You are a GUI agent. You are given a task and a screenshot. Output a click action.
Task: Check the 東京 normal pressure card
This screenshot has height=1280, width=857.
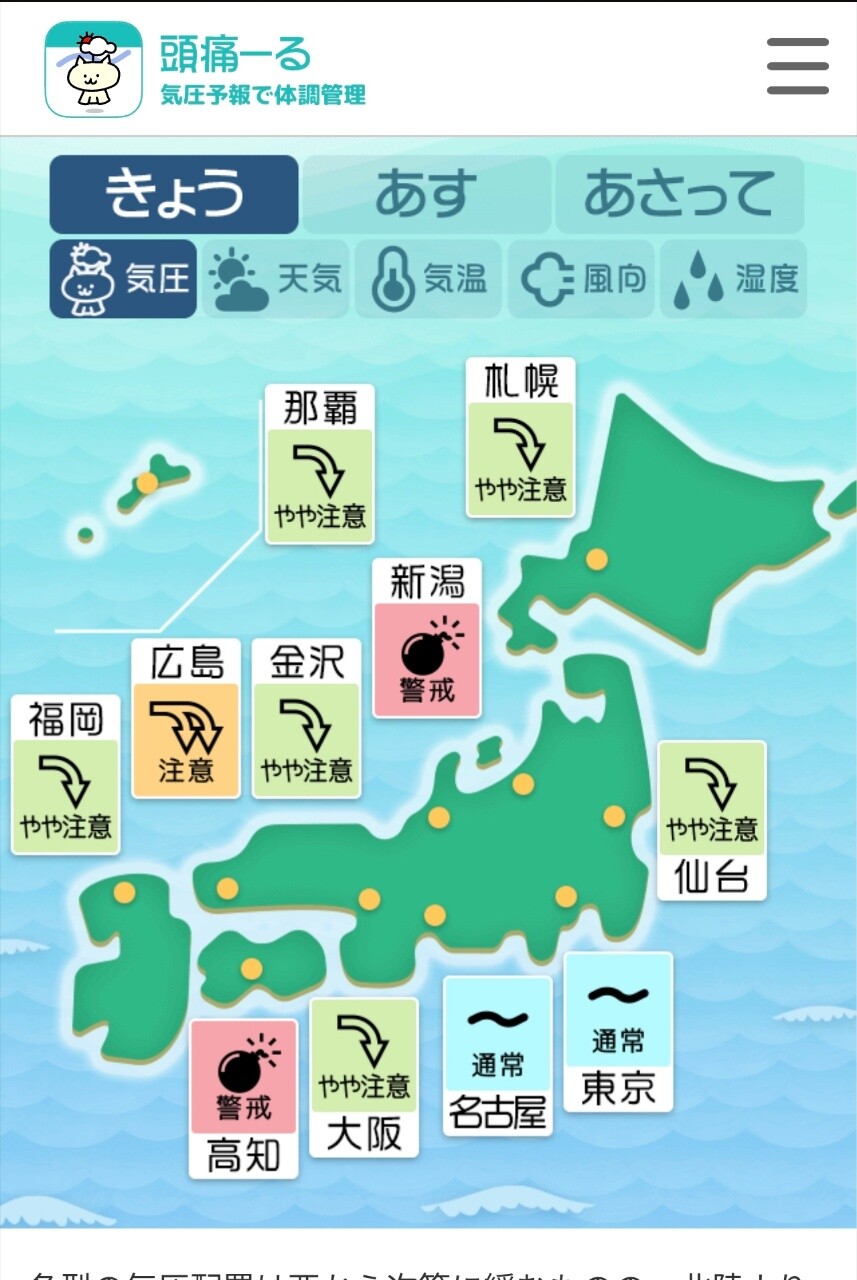tap(618, 1032)
